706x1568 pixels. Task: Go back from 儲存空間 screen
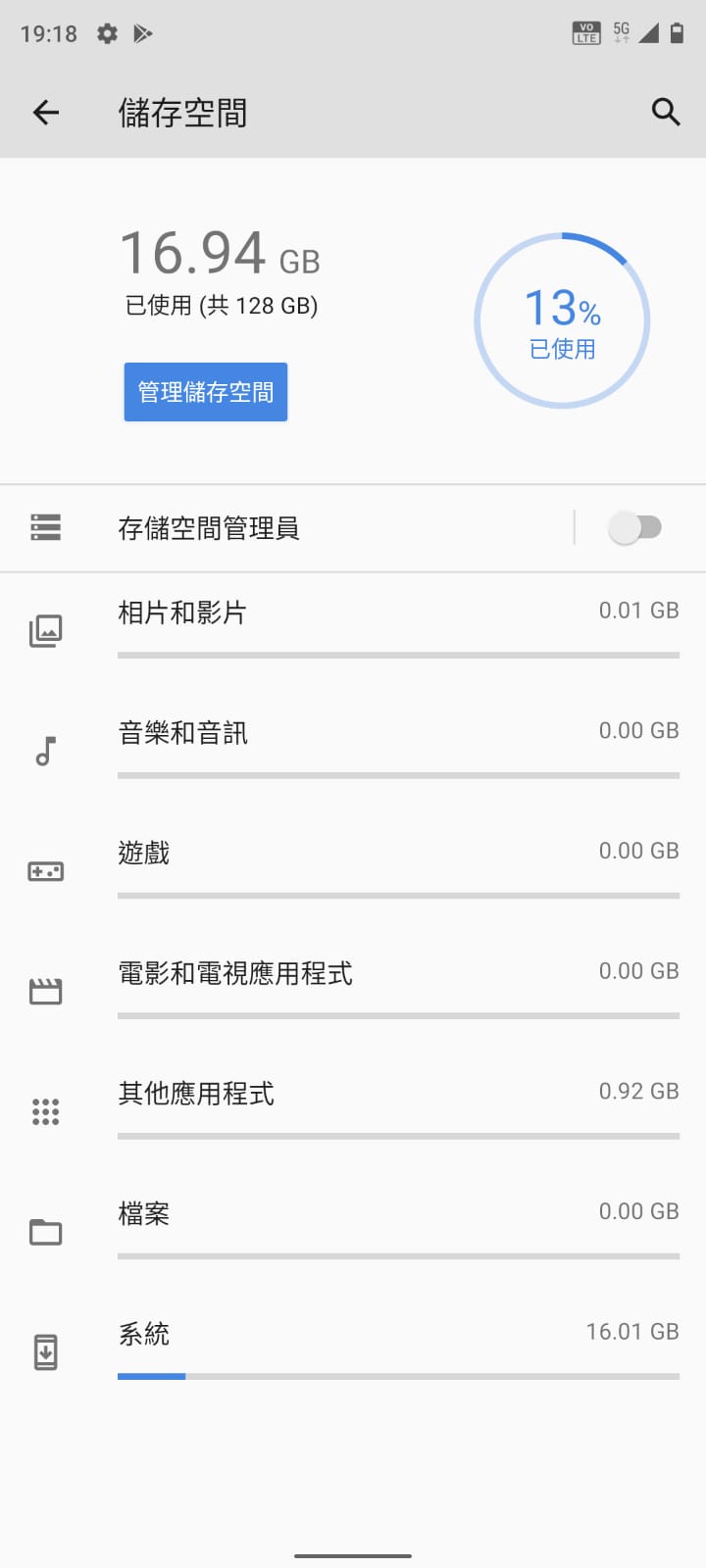click(x=46, y=113)
